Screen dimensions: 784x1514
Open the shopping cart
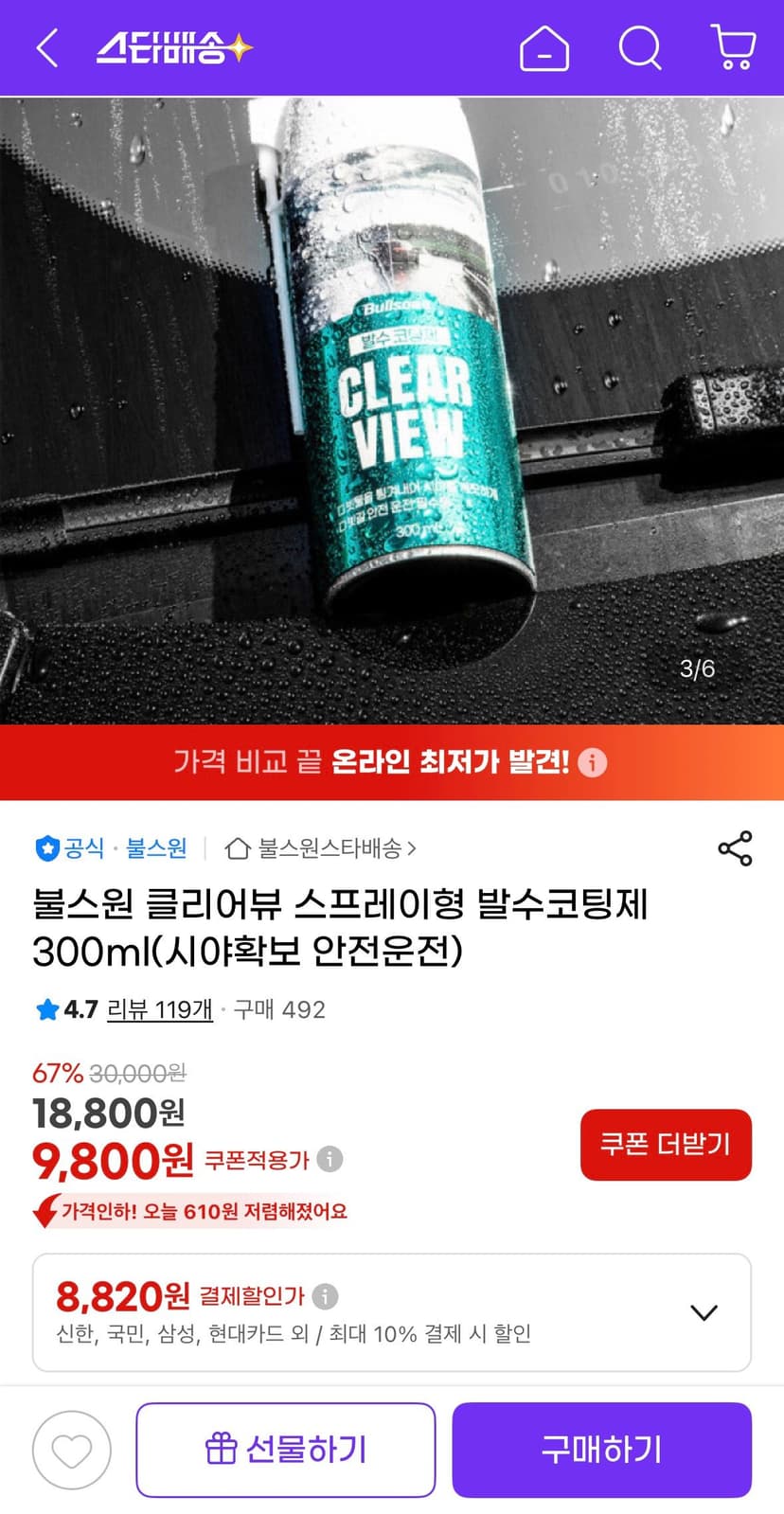point(733,47)
